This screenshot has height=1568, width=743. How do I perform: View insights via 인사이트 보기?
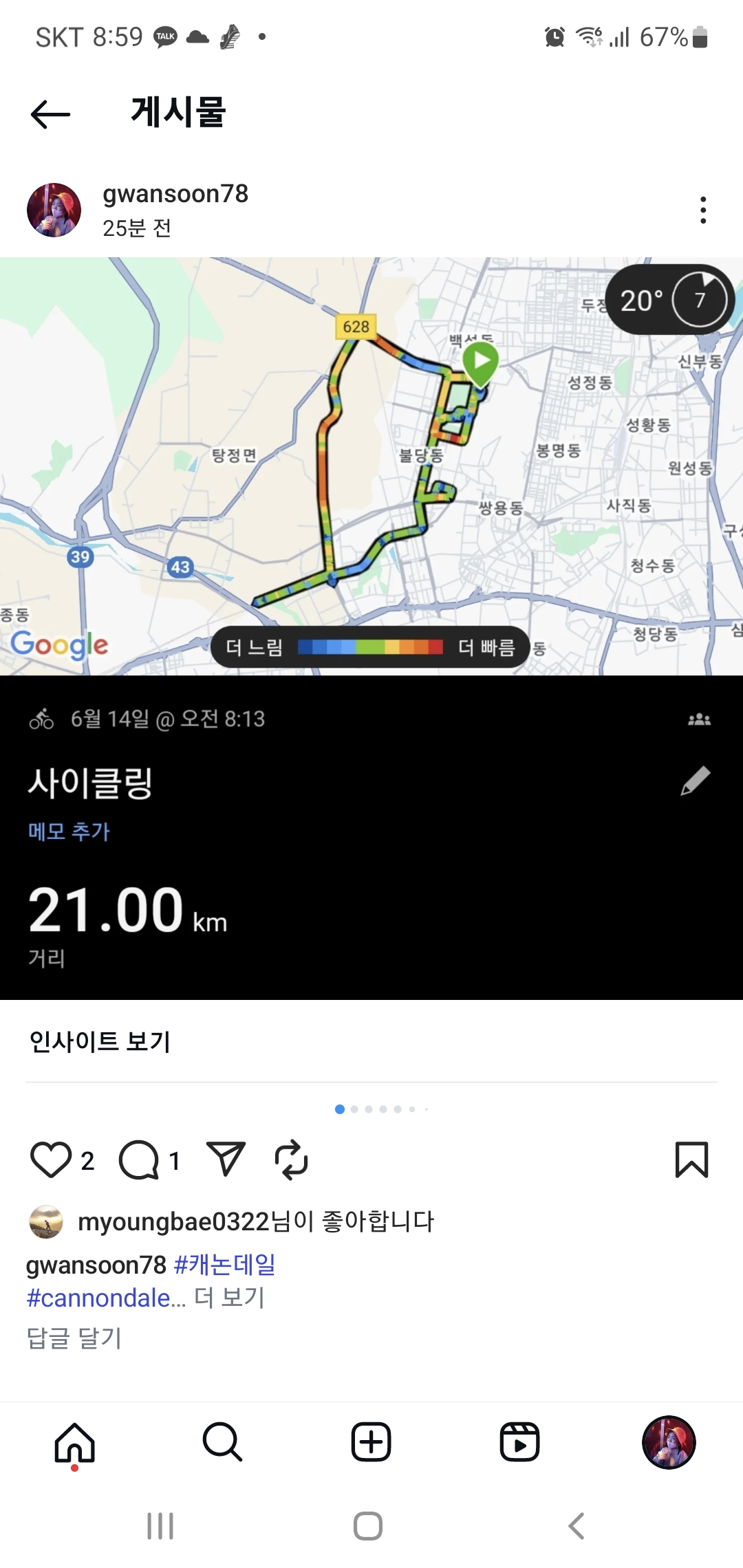click(100, 1041)
